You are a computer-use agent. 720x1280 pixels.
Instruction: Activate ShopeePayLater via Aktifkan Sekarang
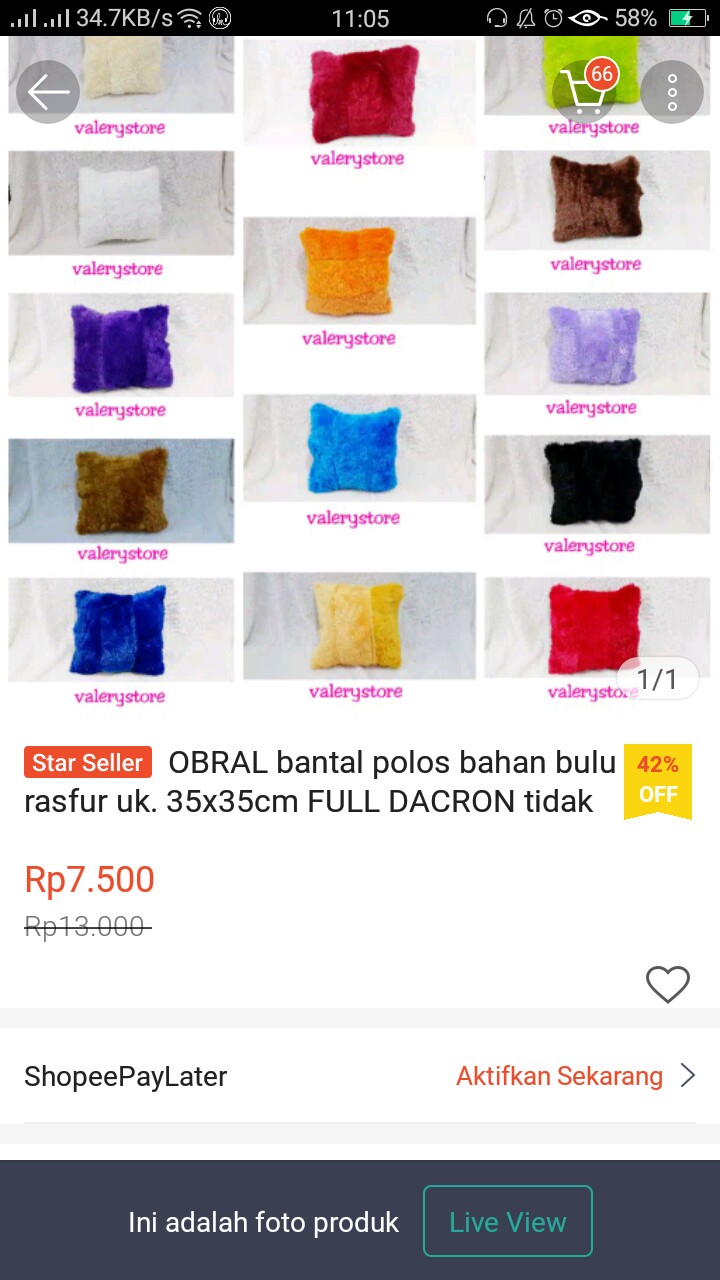558,1076
